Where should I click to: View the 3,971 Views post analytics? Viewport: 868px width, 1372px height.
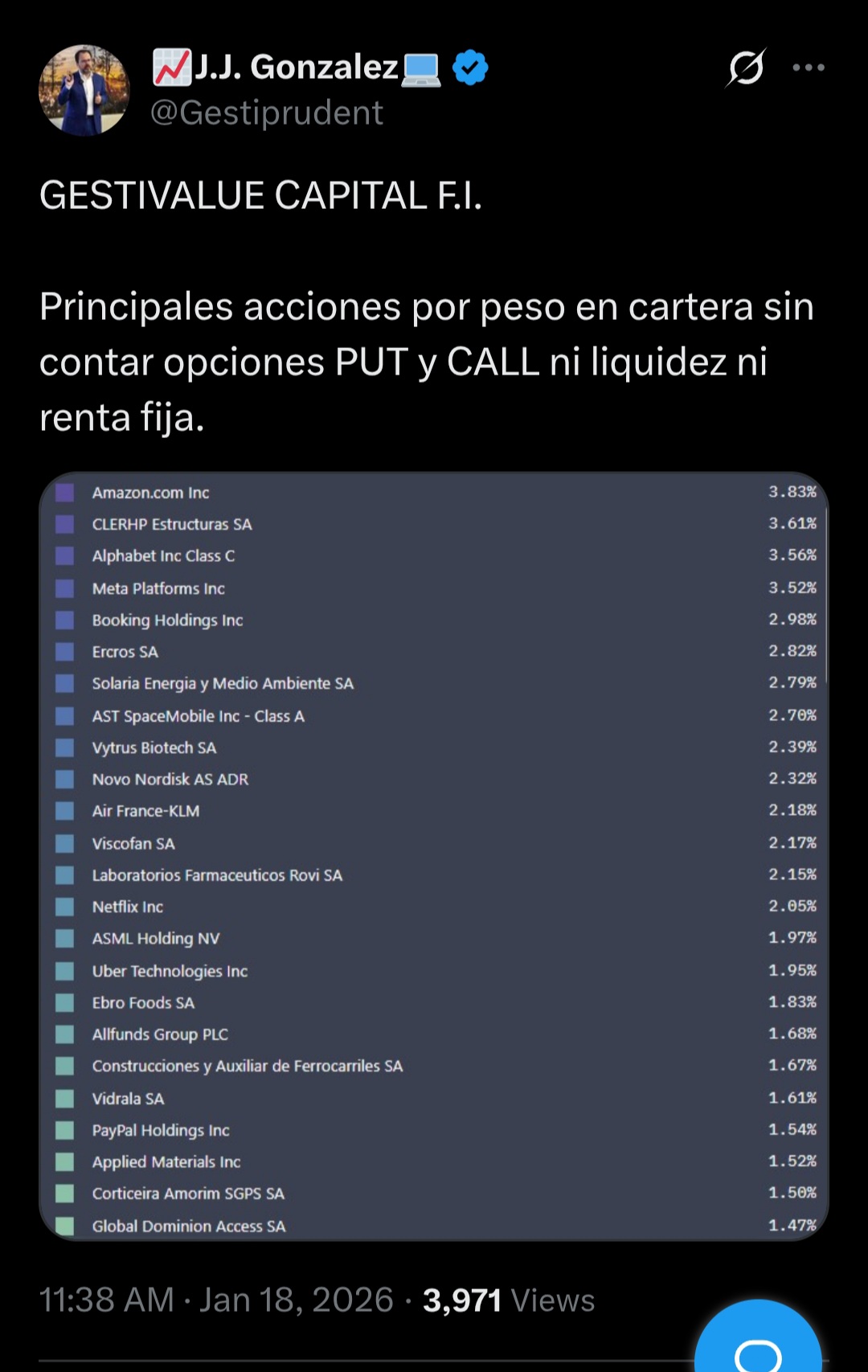coord(509,1300)
